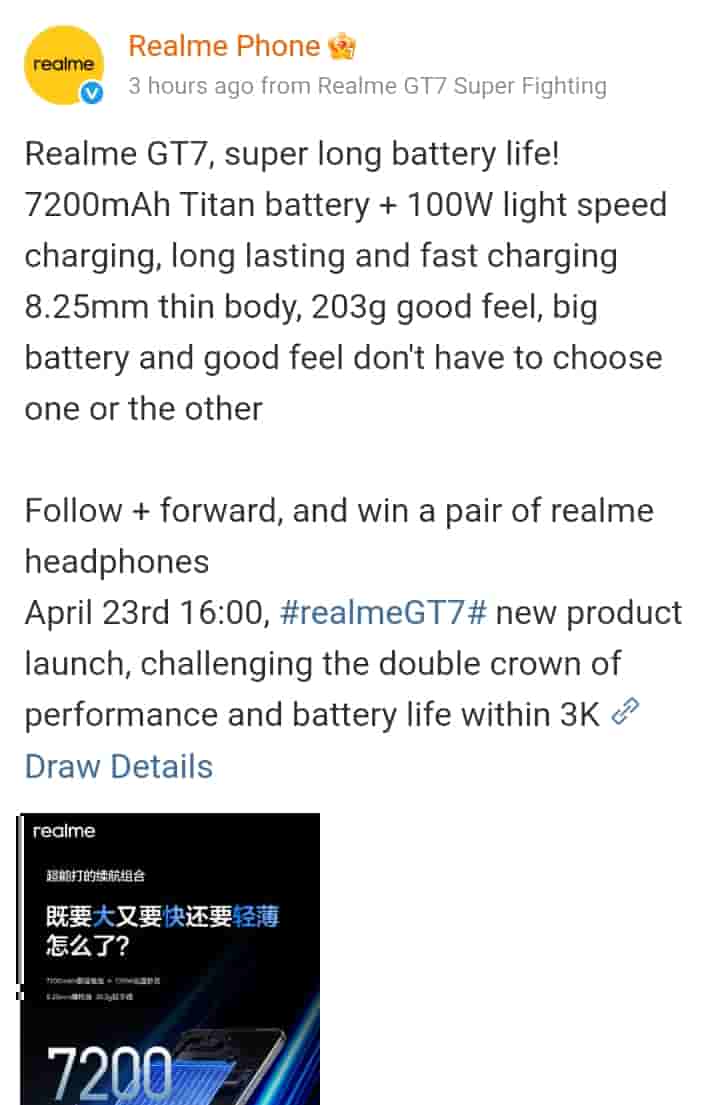
Task: Open Realme Phone's profile avatar
Action: coord(64,65)
